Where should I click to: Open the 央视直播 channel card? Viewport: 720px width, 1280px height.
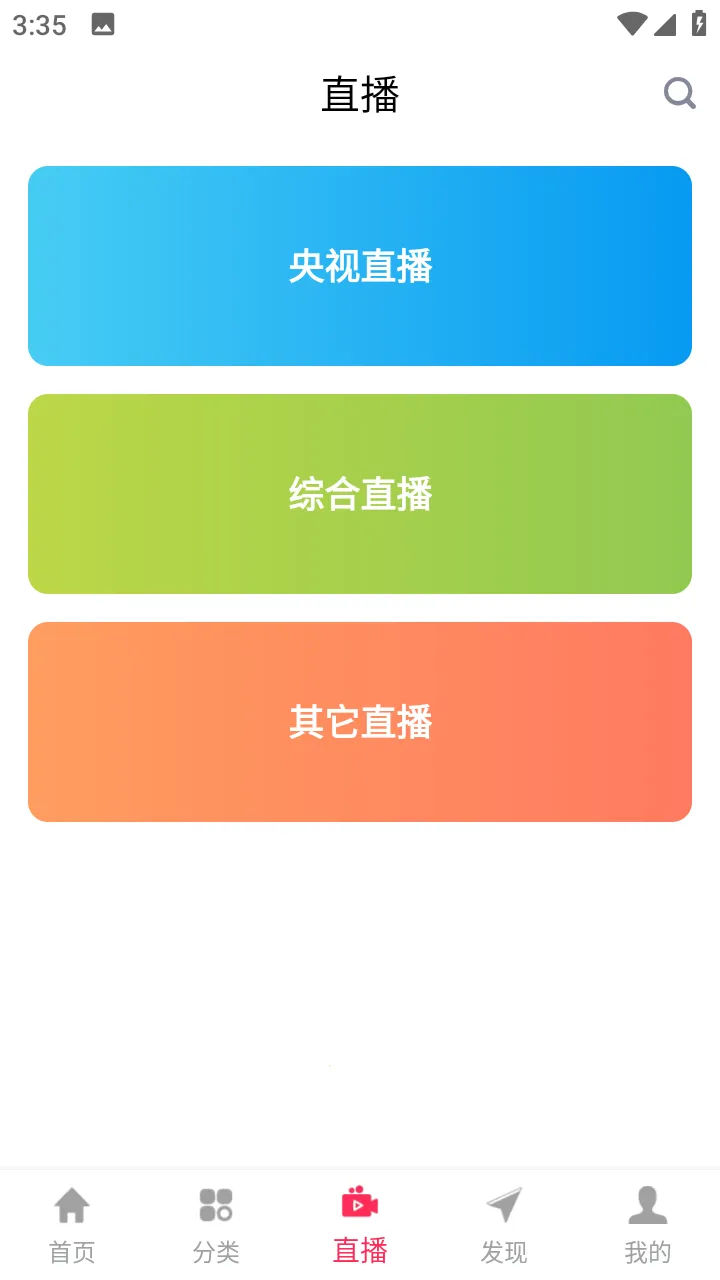pyautogui.click(x=360, y=265)
